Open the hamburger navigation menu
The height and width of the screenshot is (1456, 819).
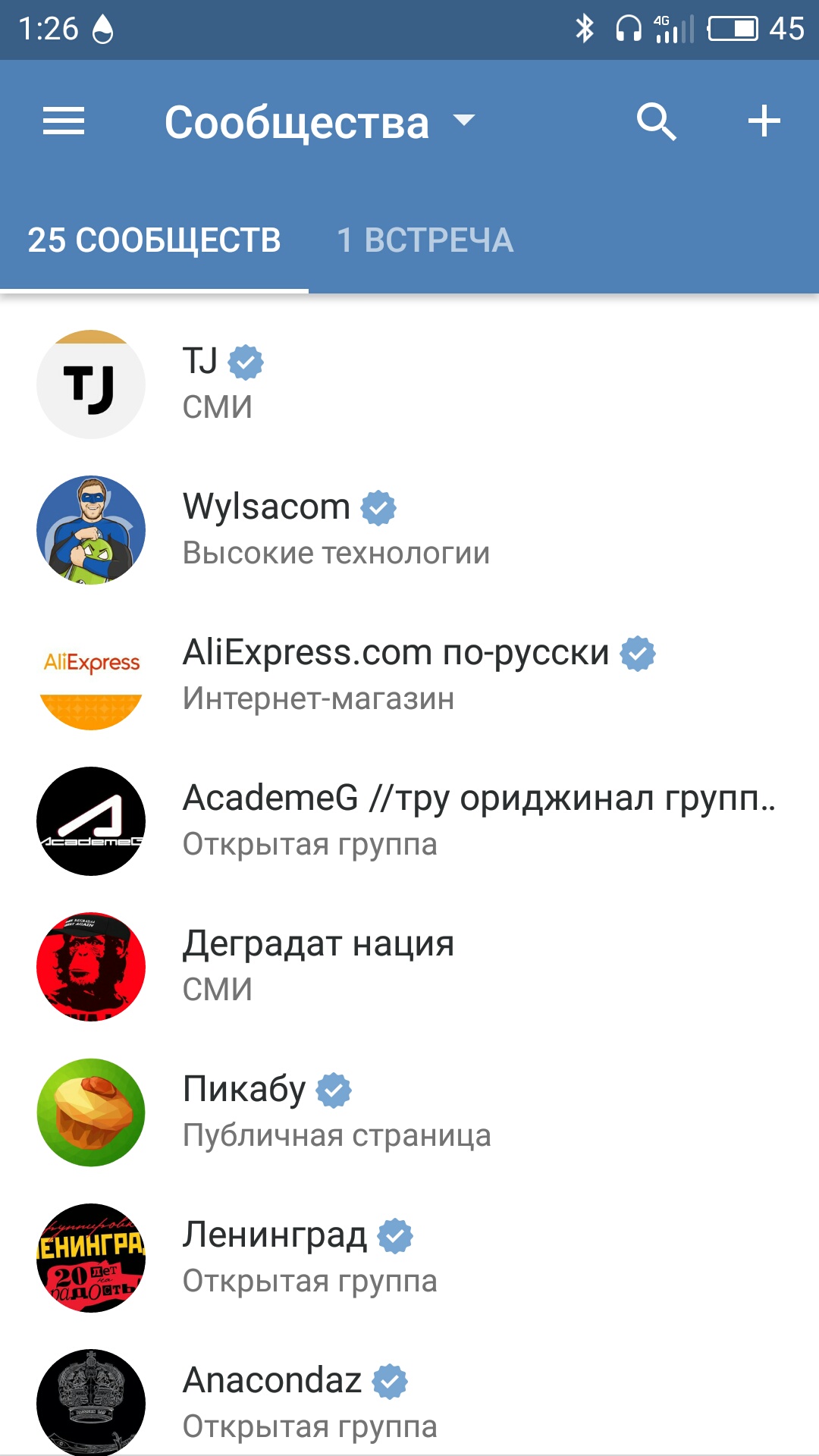click(x=64, y=121)
